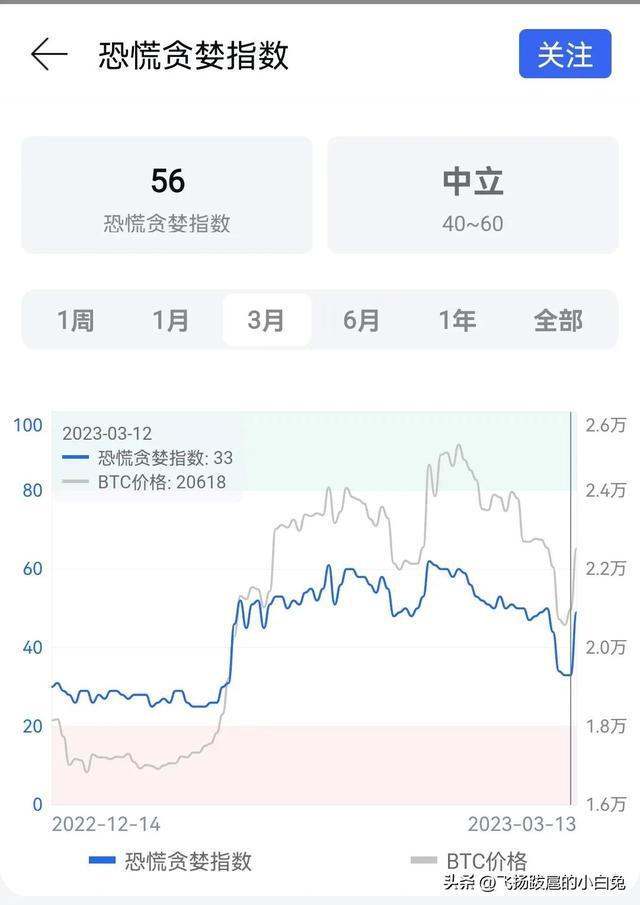This screenshot has height=905, width=640.
Task: Select the 1月 time range
Action: click(171, 321)
